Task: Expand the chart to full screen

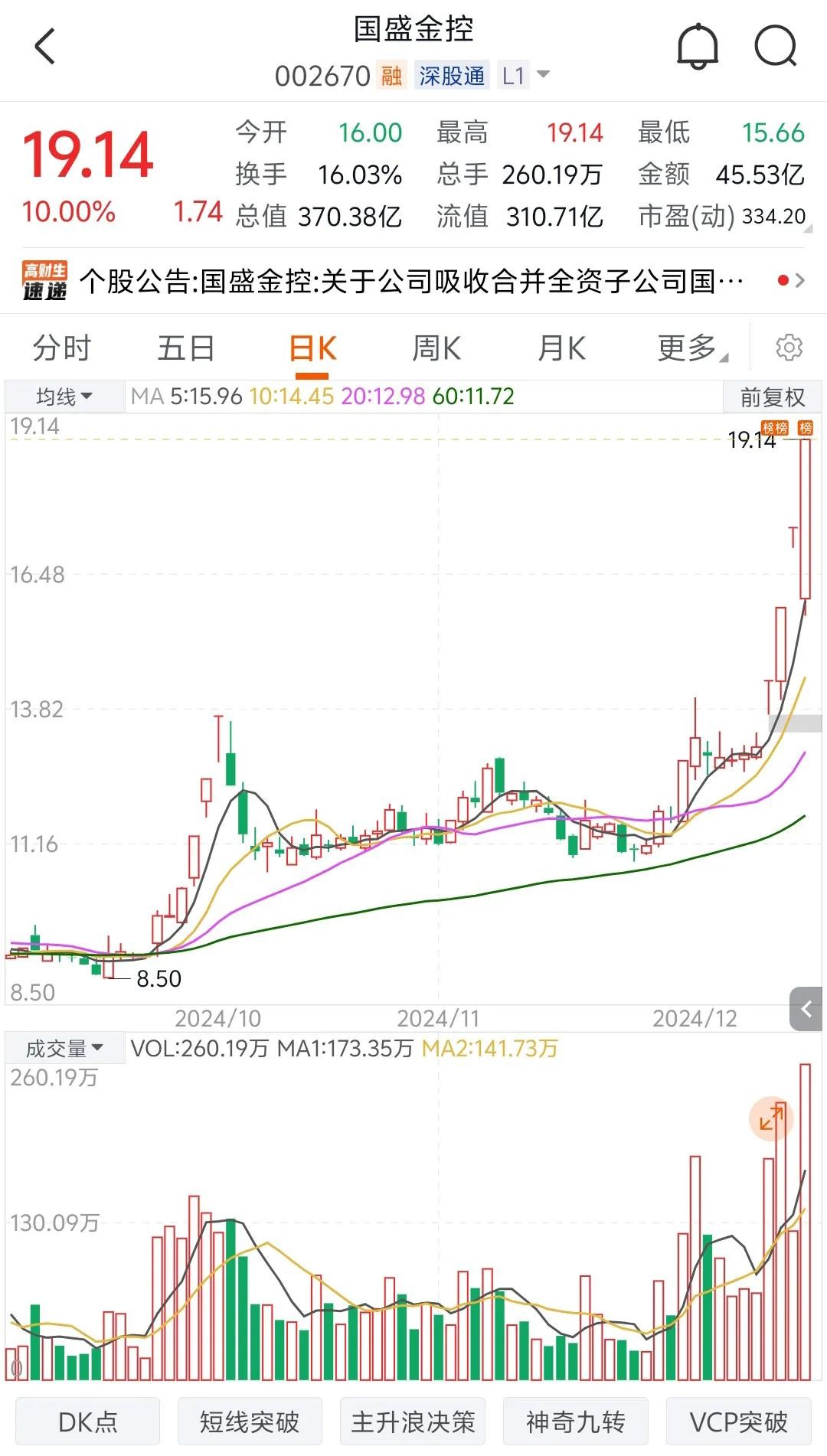Action: pyautogui.click(x=771, y=1118)
